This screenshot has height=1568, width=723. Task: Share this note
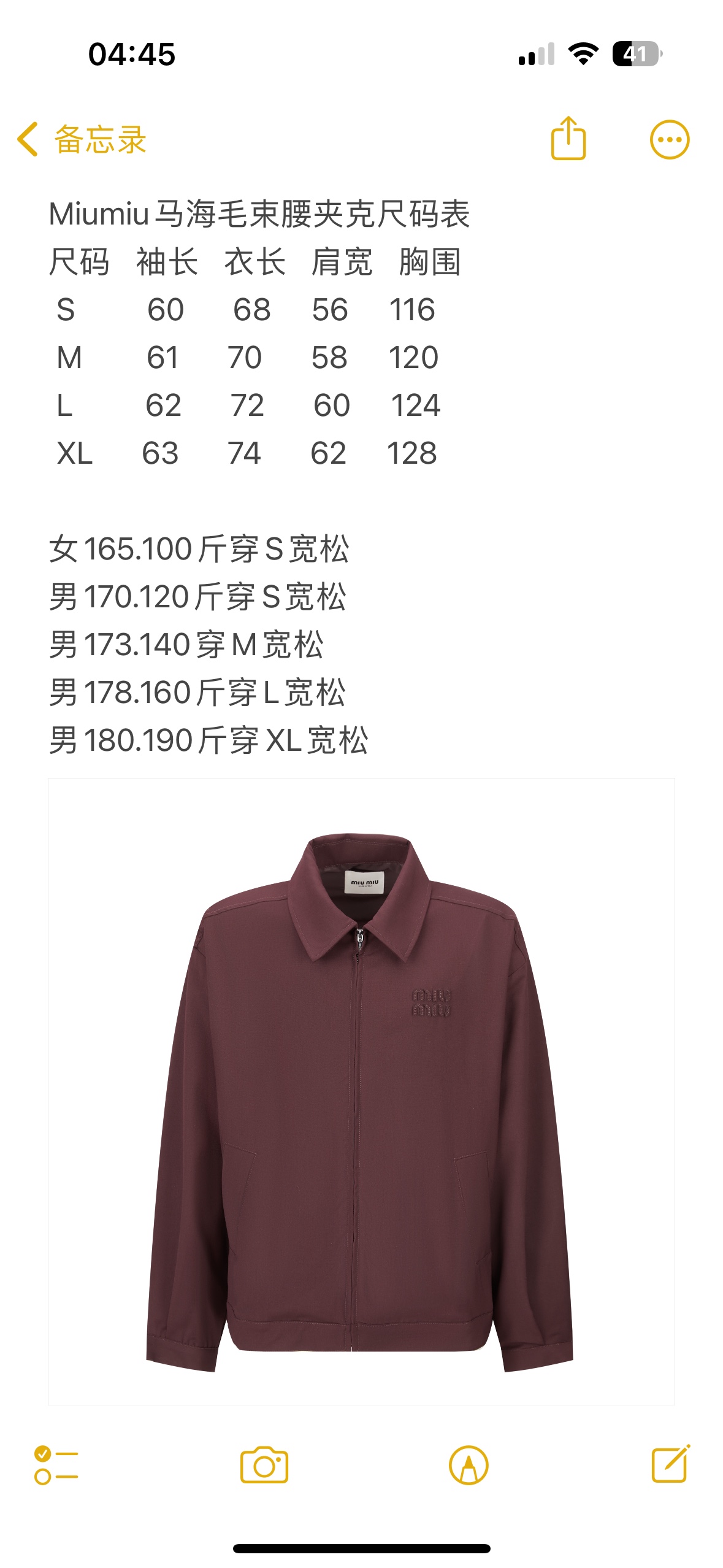(x=568, y=139)
